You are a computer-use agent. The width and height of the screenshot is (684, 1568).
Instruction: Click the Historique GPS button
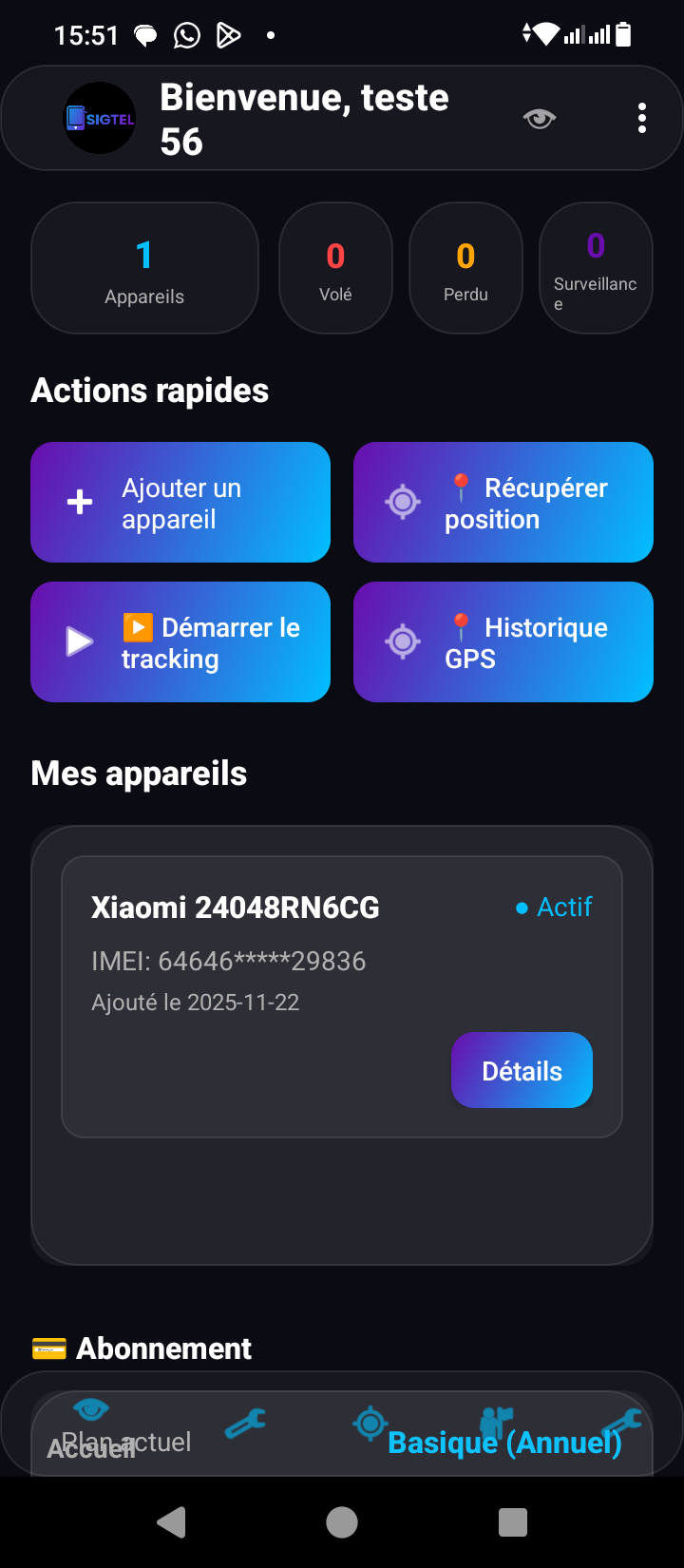pos(503,641)
